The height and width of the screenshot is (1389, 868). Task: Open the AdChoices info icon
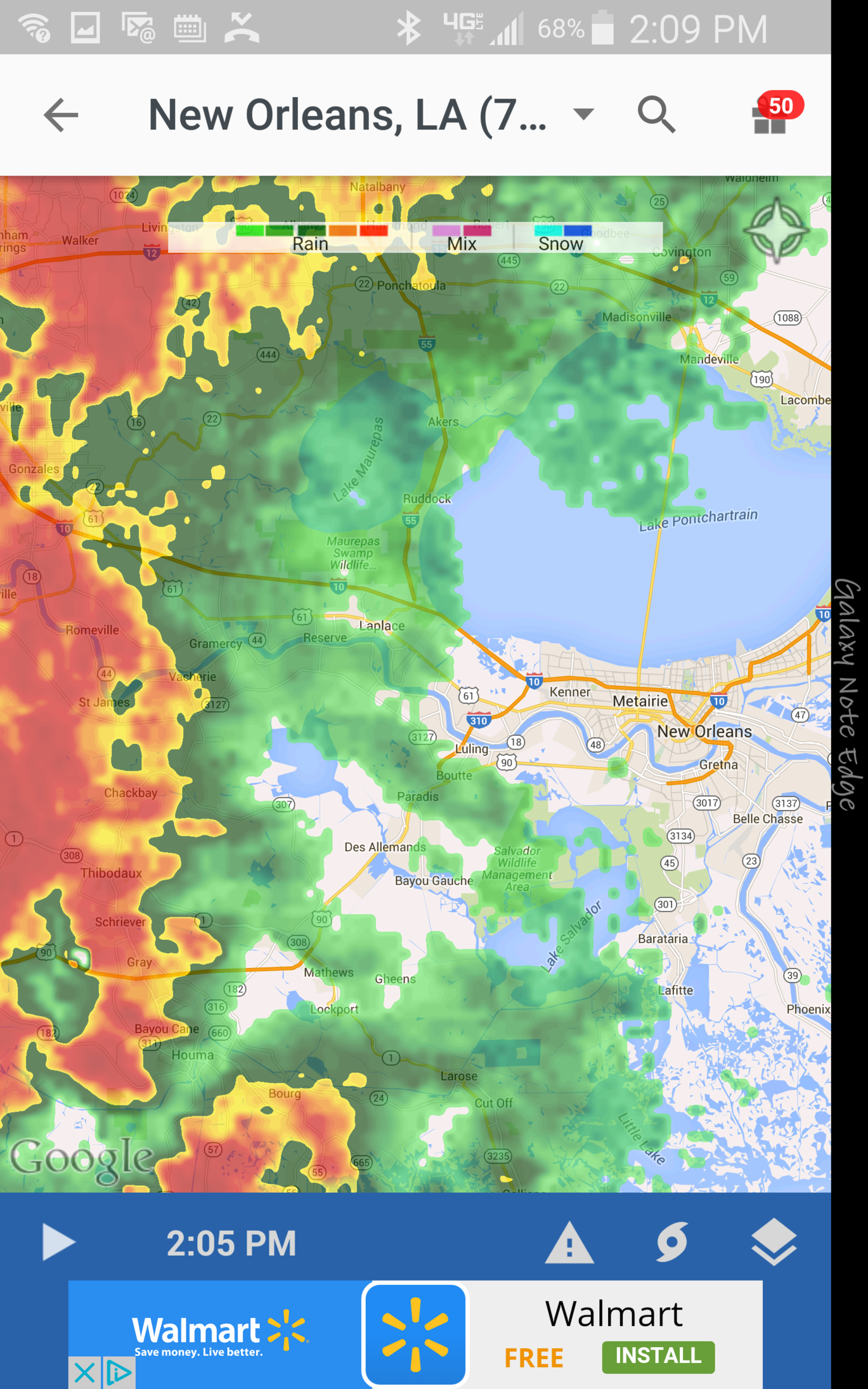119,1373
